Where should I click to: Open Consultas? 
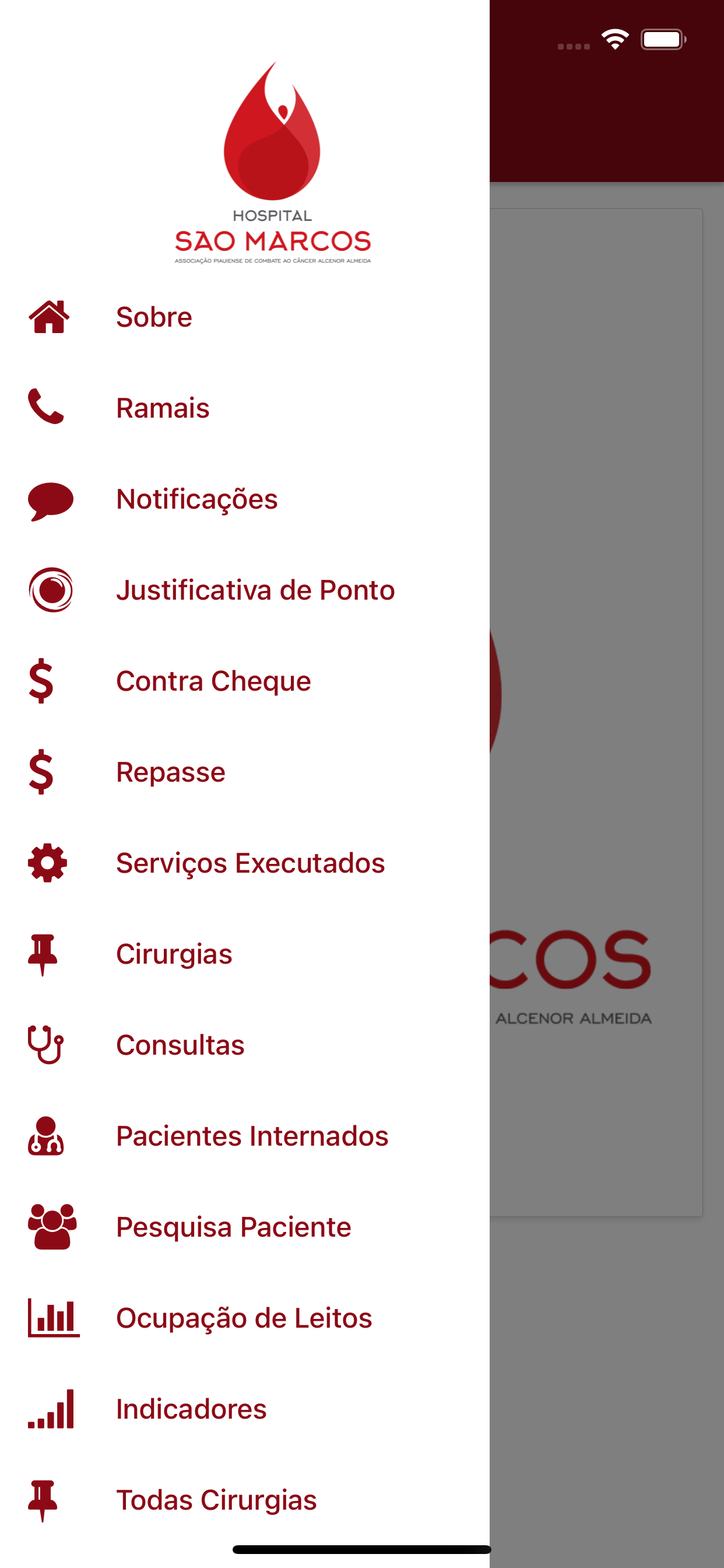coord(245,1045)
